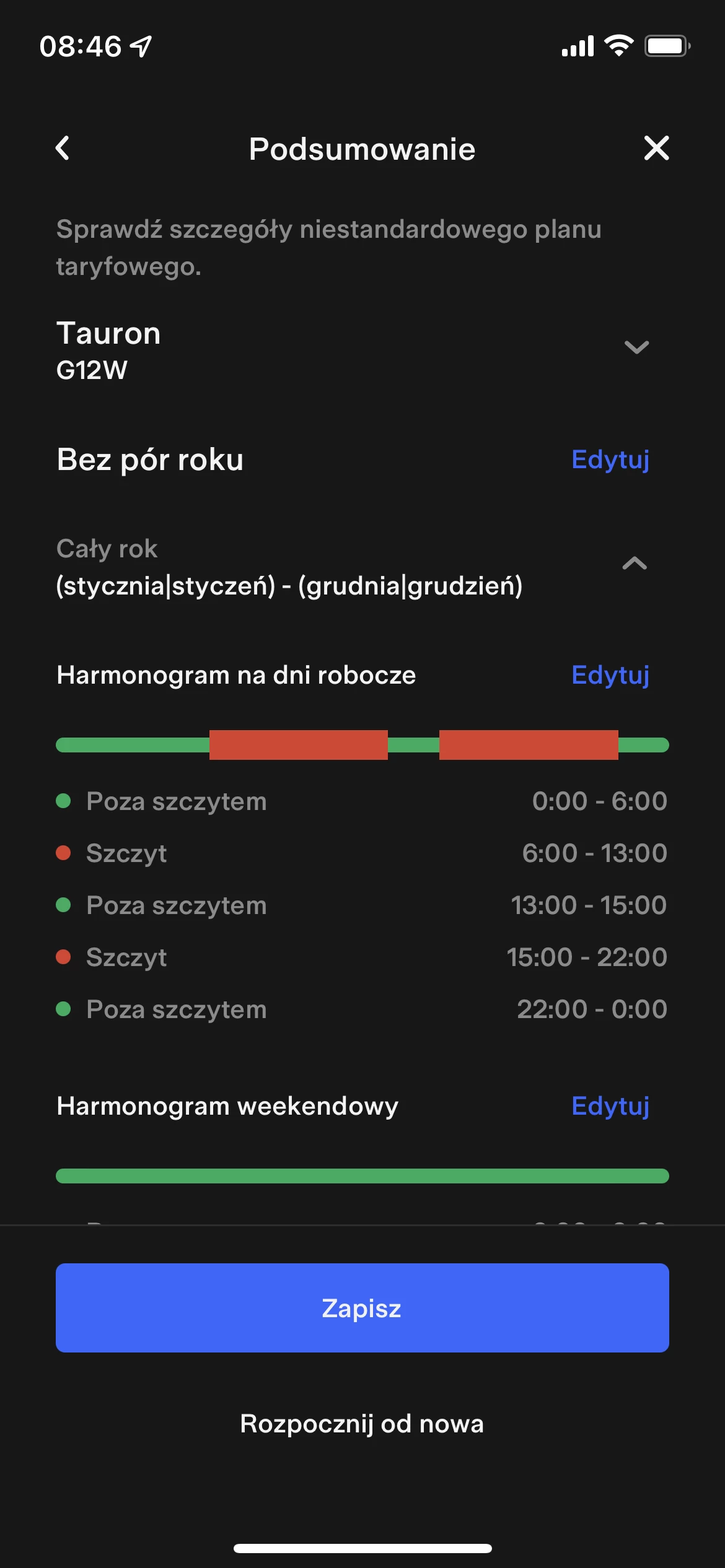This screenshot has height=1568, width=725.
Task: Edit Harmonogram na dni robocze
Action: click(610, 676)
